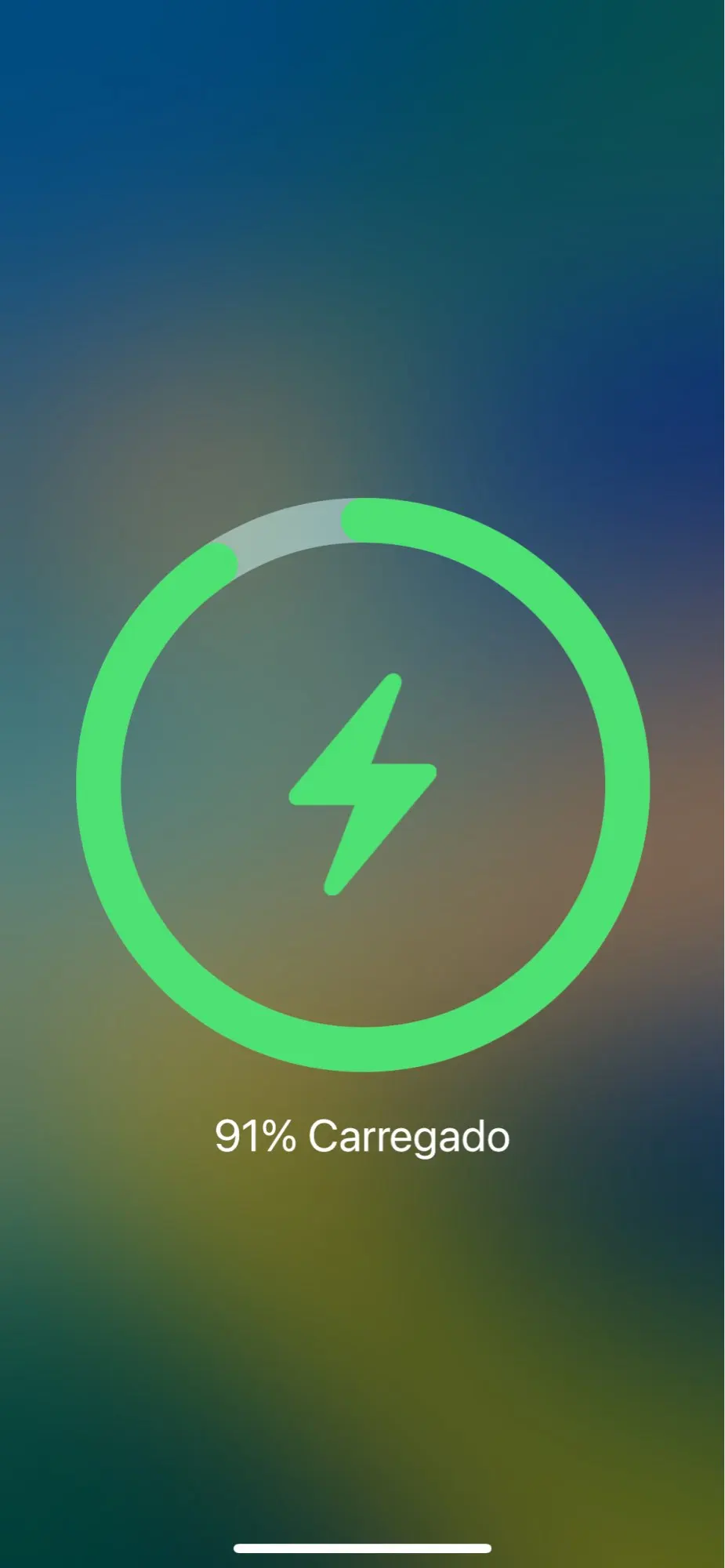Screen dimensions: 725x1568
Task: Tap the home indicator bar
Action: coord(362,1548)
